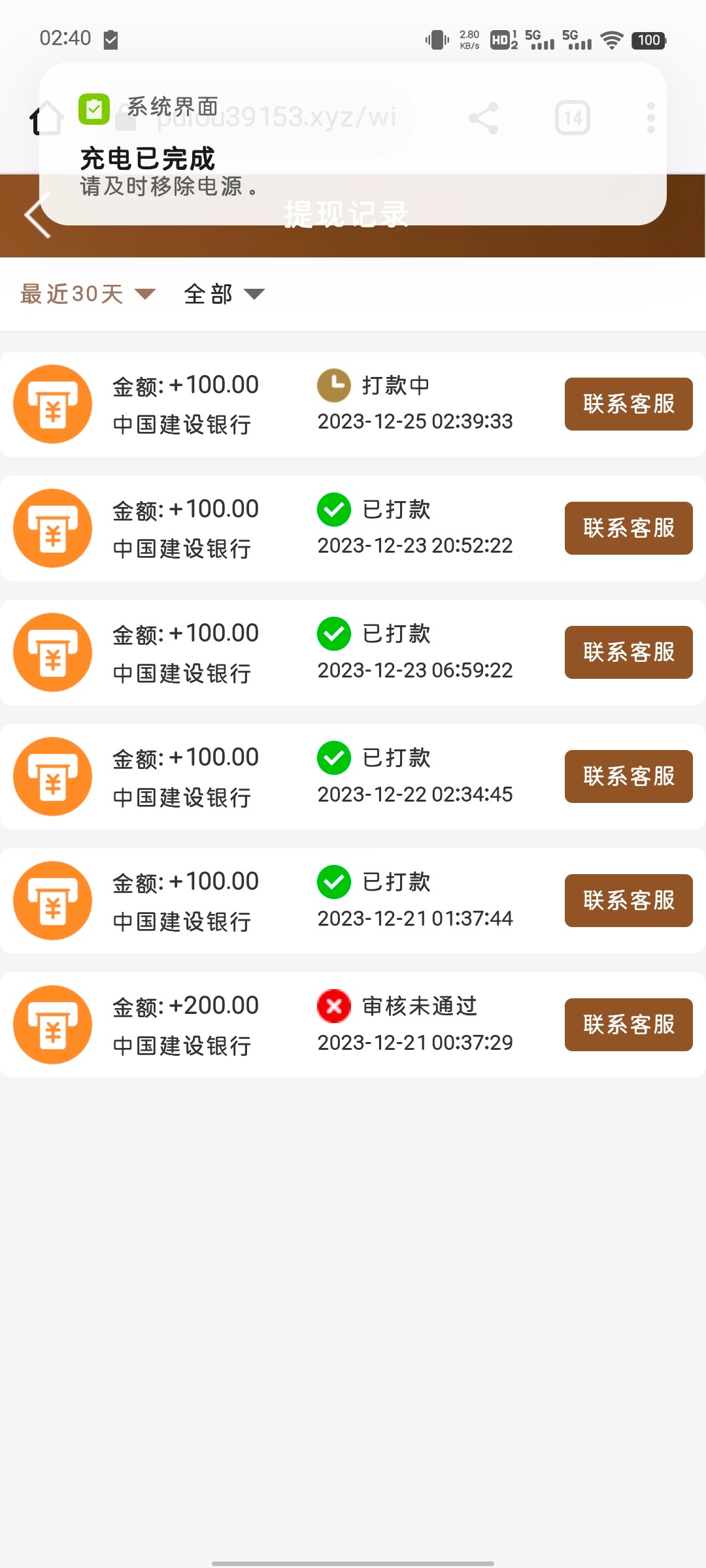The height and width of the screenshot is (1568, 706).
Task: Open the browser three-dot overflow menu
Action: click(650, 118)
